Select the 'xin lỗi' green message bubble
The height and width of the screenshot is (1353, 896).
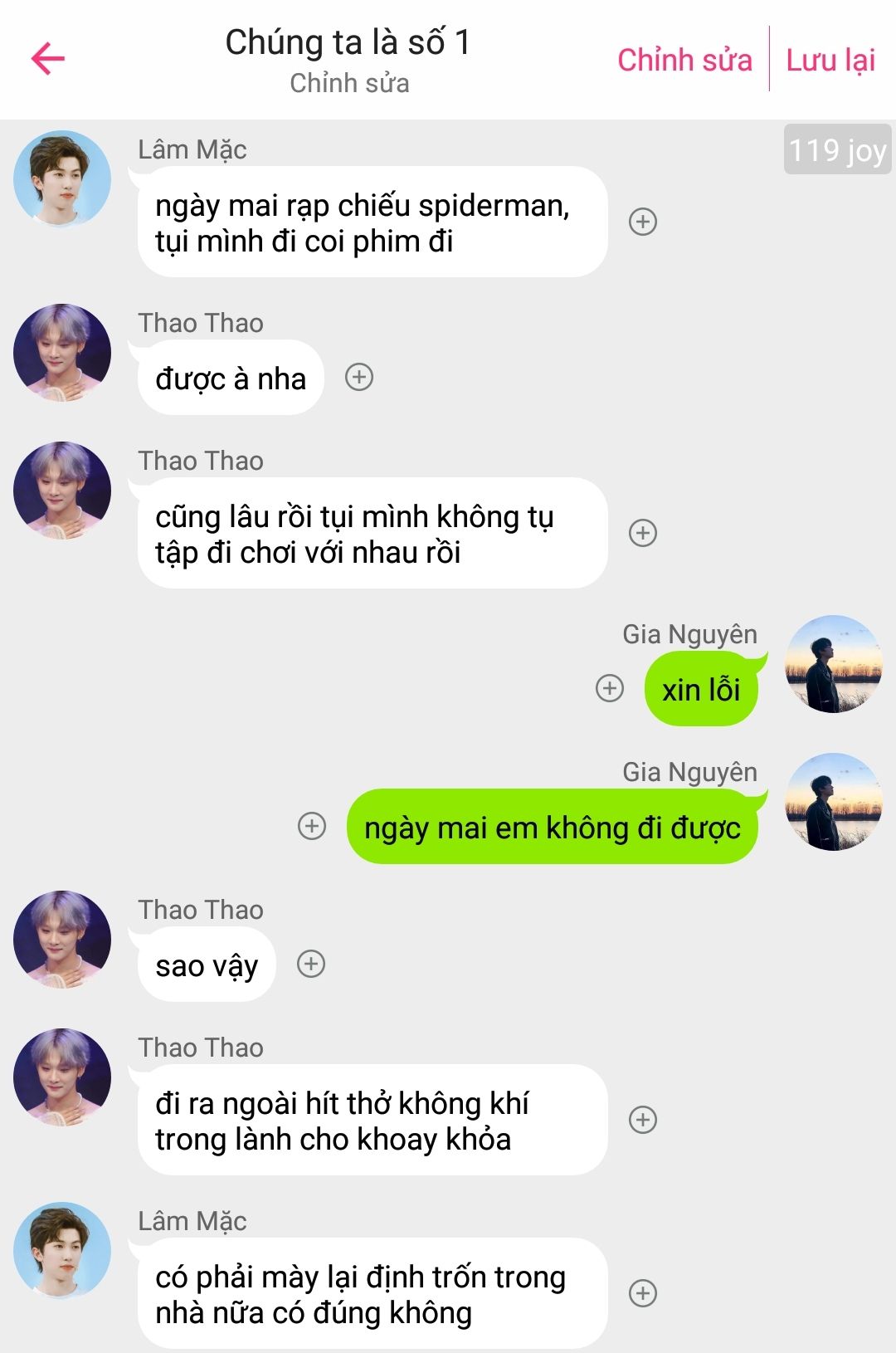[701, 690]
